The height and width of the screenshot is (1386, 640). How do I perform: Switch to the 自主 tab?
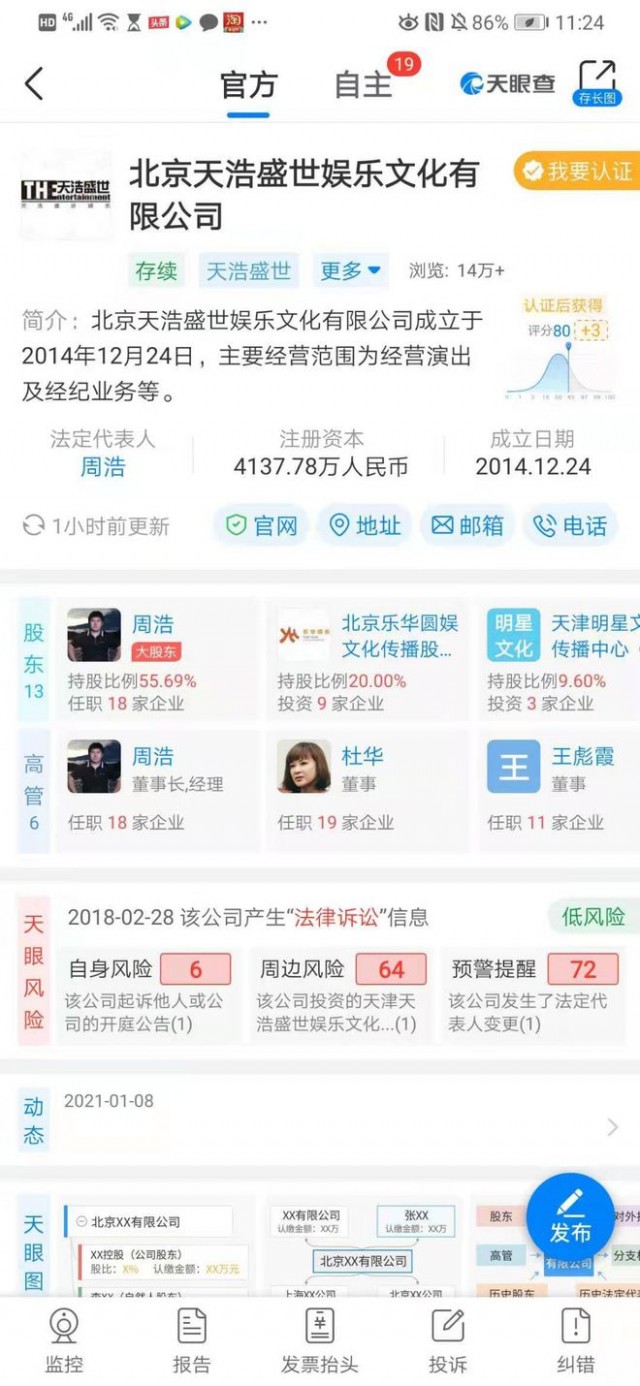(363, 85)
